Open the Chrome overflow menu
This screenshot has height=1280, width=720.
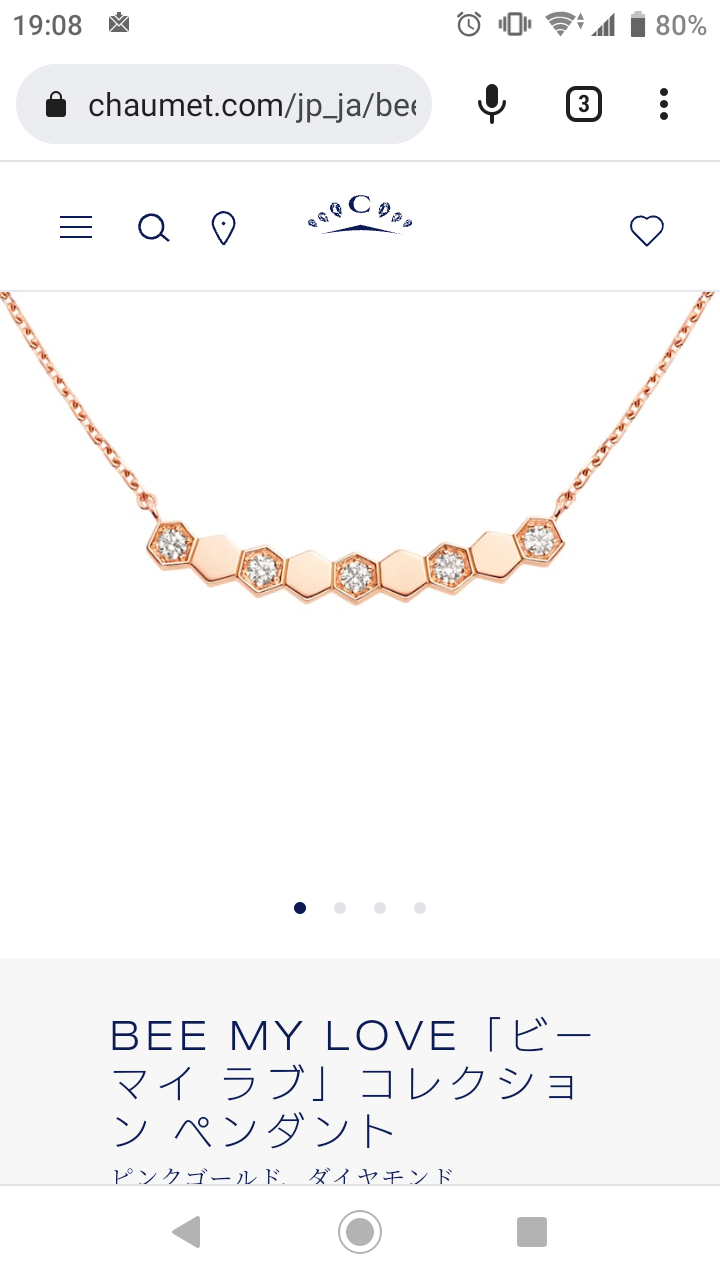pyautogui.click(x=664, y=104)
